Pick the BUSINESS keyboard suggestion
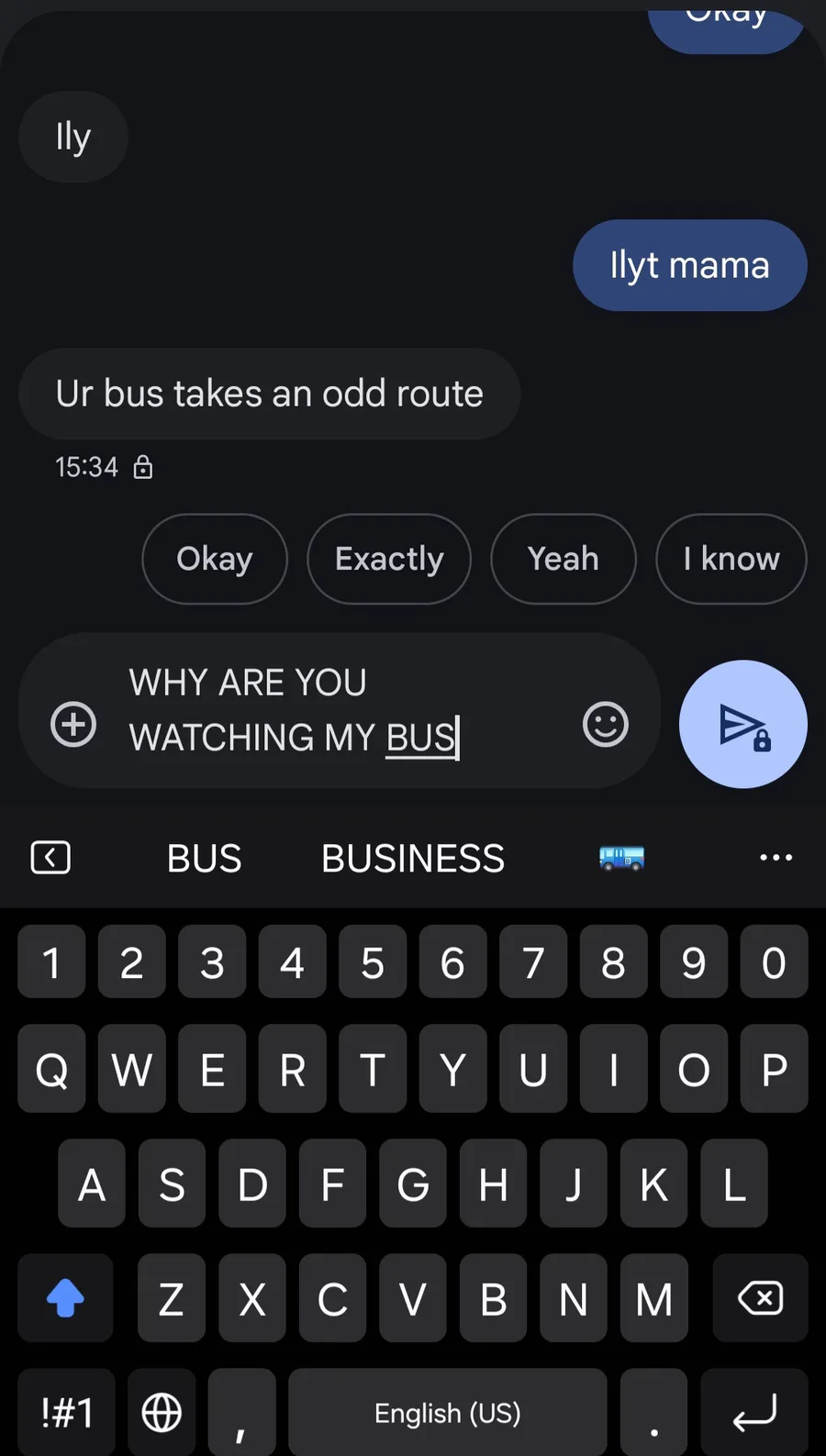Image resolution: width=826 pixels, height=1456 pixels. click(x=413, y=859)
